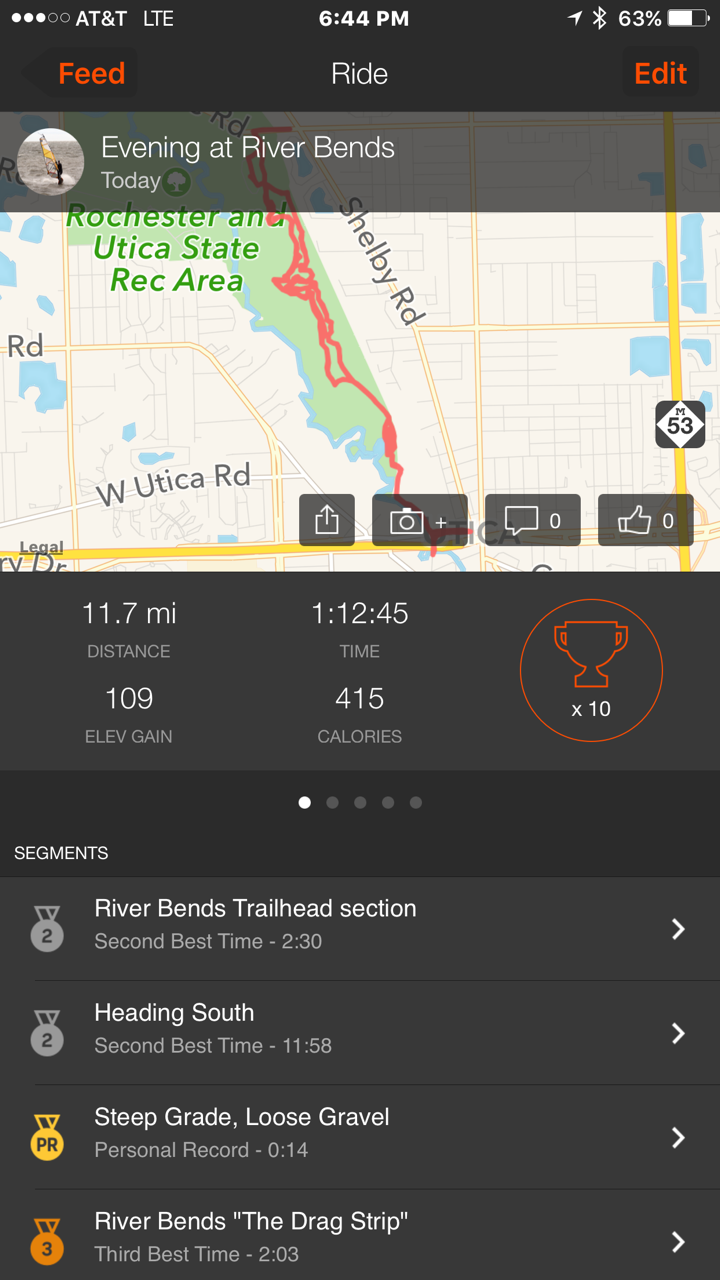Share this ride activity
Viewport: 720px width, 1280px height.
click(327, 520)
